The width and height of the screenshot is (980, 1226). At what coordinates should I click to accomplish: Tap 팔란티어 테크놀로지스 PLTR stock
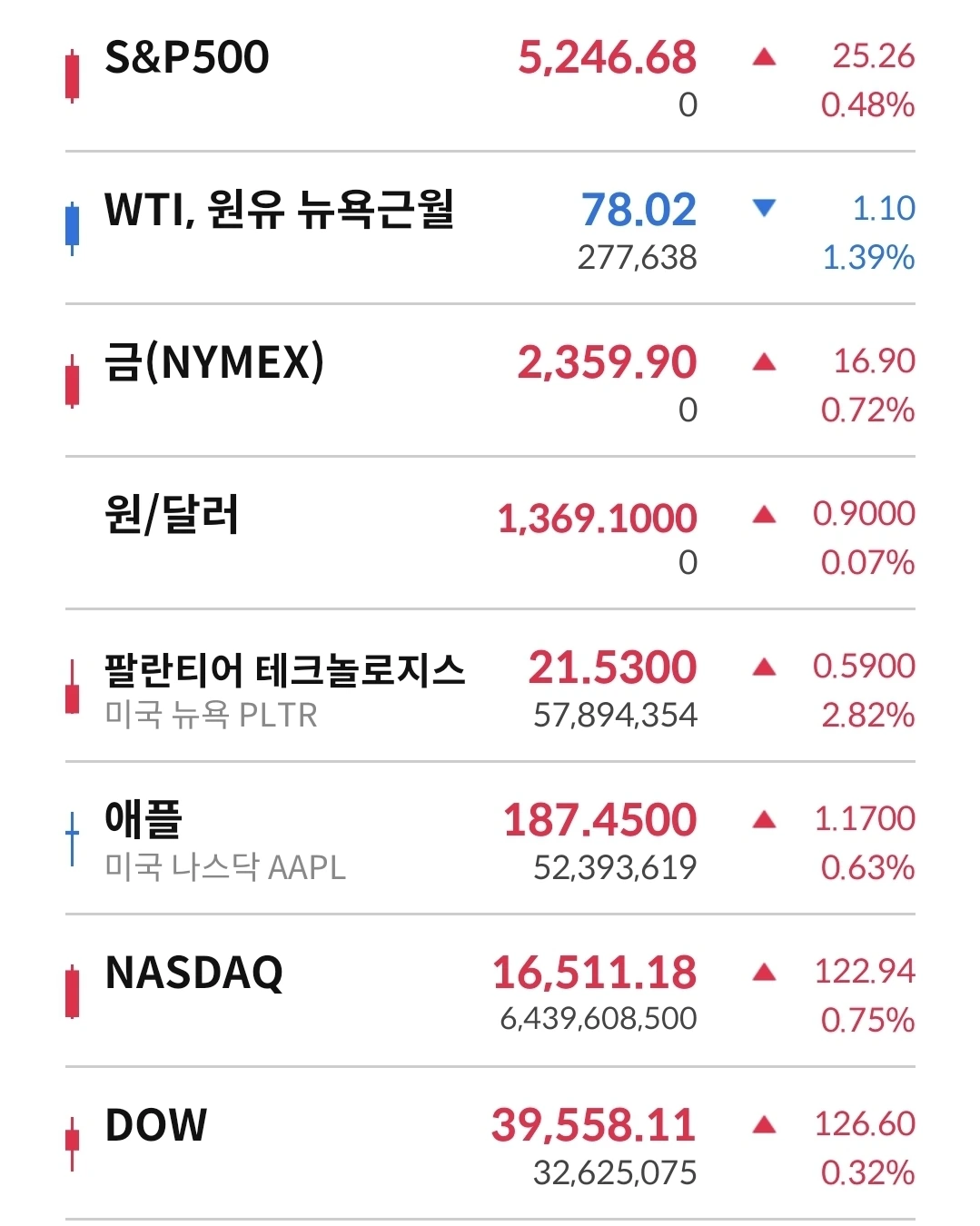[284, 672]
